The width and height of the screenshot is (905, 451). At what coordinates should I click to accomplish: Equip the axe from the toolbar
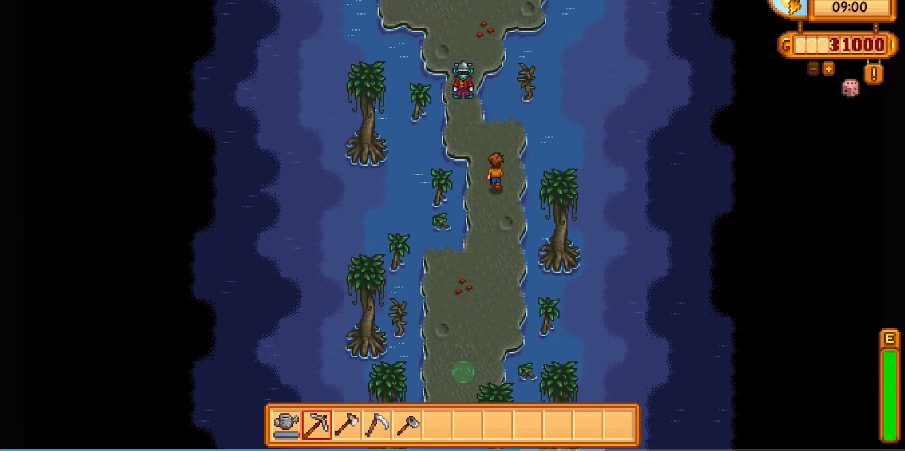pyautogui.click(x=347, y=426)
